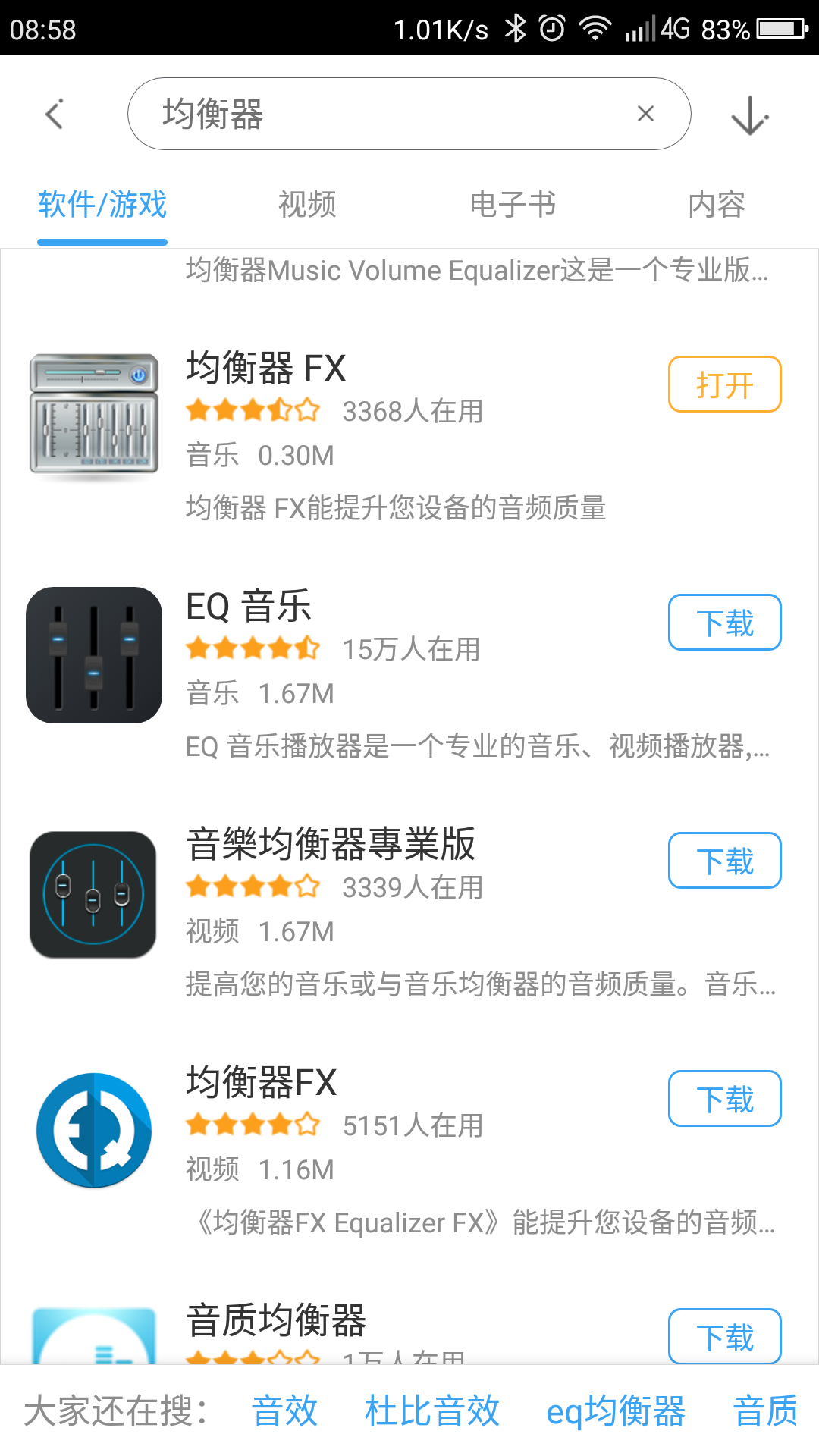Switch to the 视频 tab
This screenshot has height=1456, width=819.
[307, 203]
